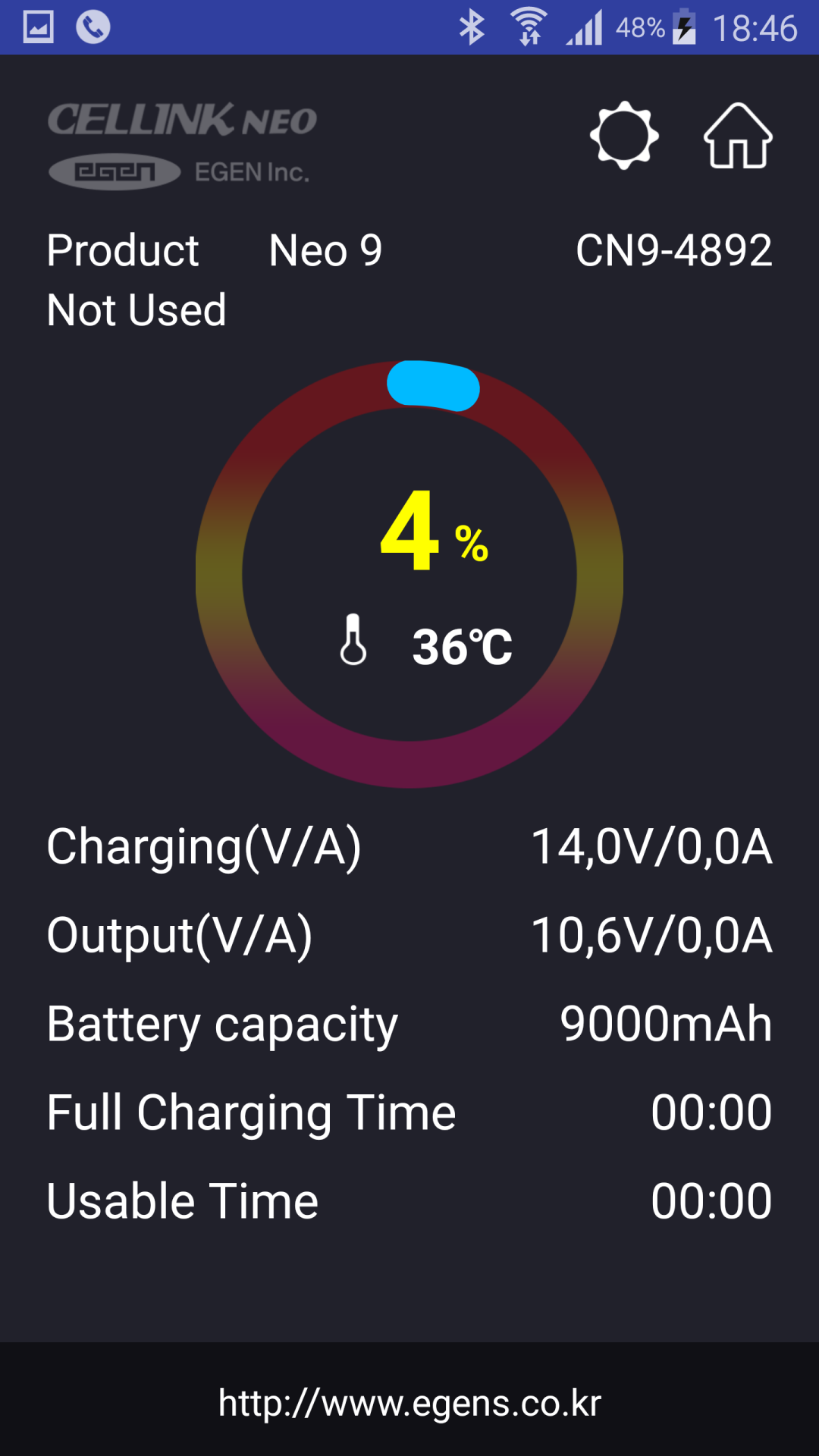This screenshot has width=819, height=1456.
Task: Open the settings gear icon
Action: click(624, 135)
